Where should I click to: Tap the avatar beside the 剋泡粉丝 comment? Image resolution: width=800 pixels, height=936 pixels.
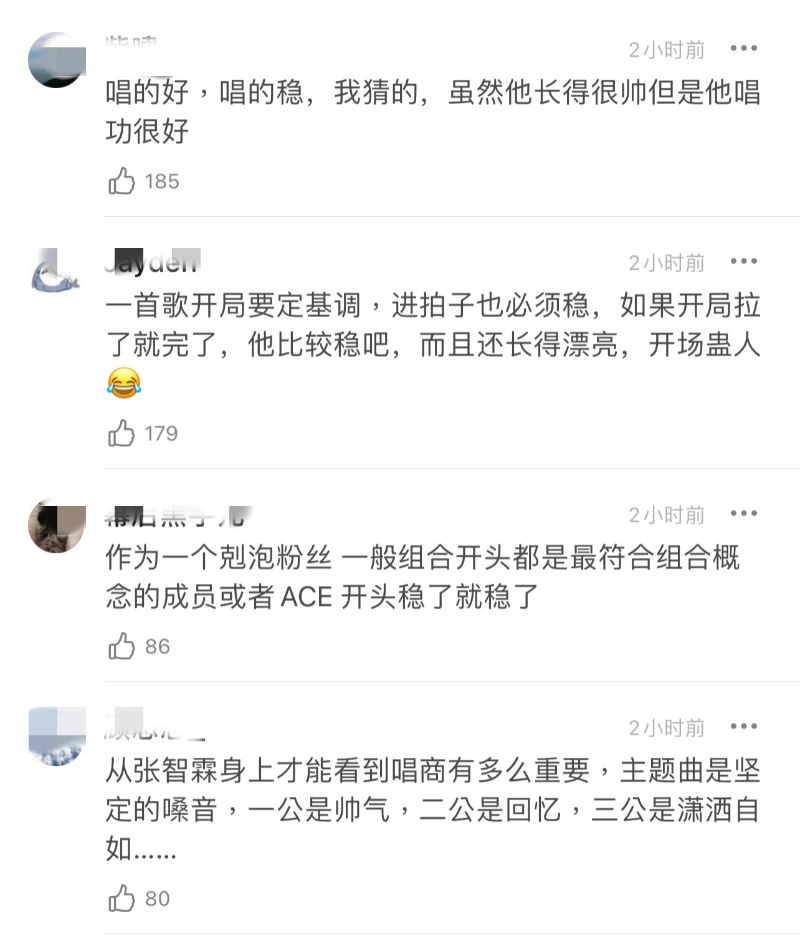point(56,524)
